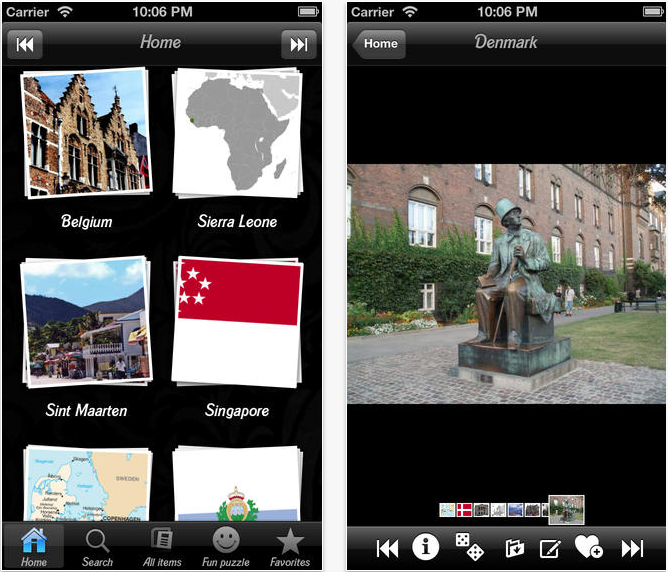Select the Home tab

34,547
